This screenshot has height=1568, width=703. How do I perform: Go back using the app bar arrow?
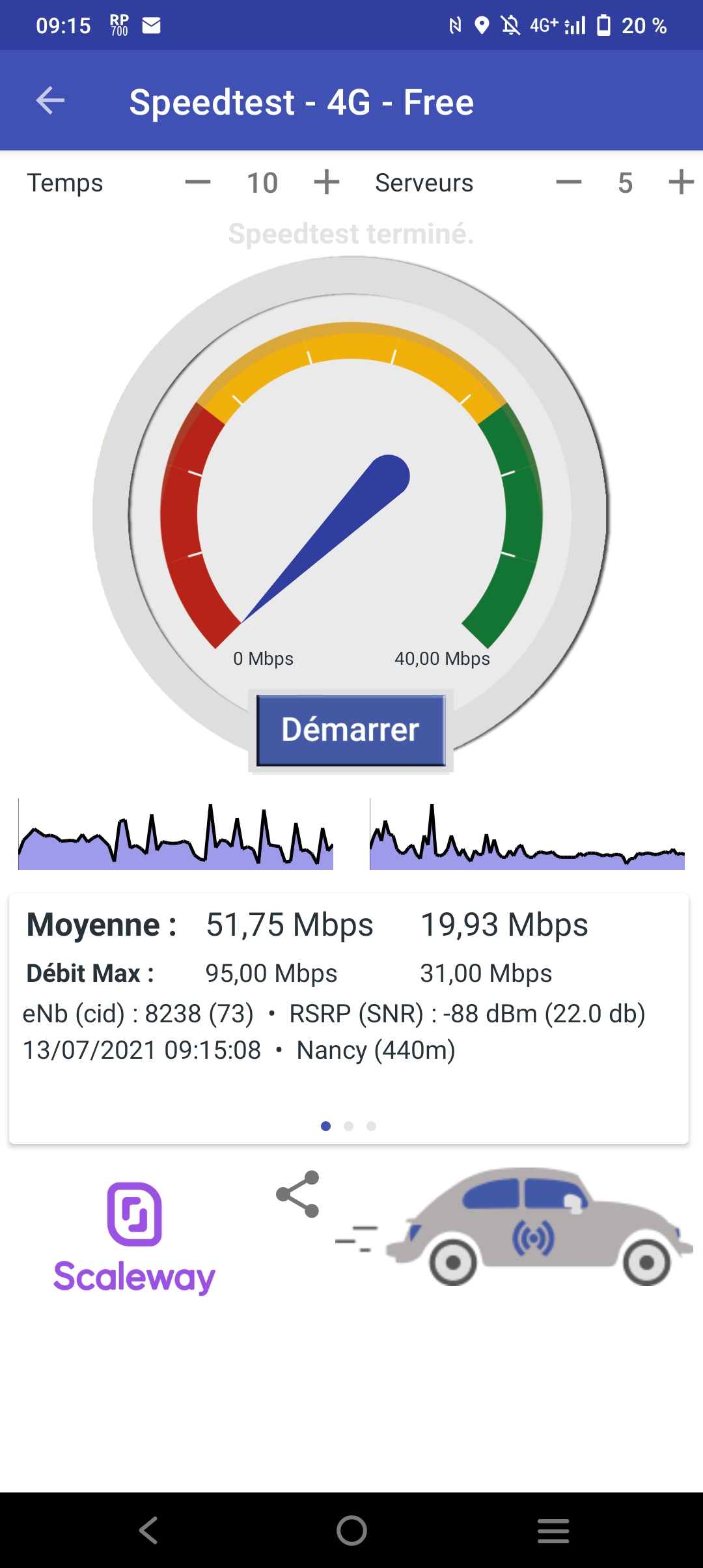pos(50,101)
